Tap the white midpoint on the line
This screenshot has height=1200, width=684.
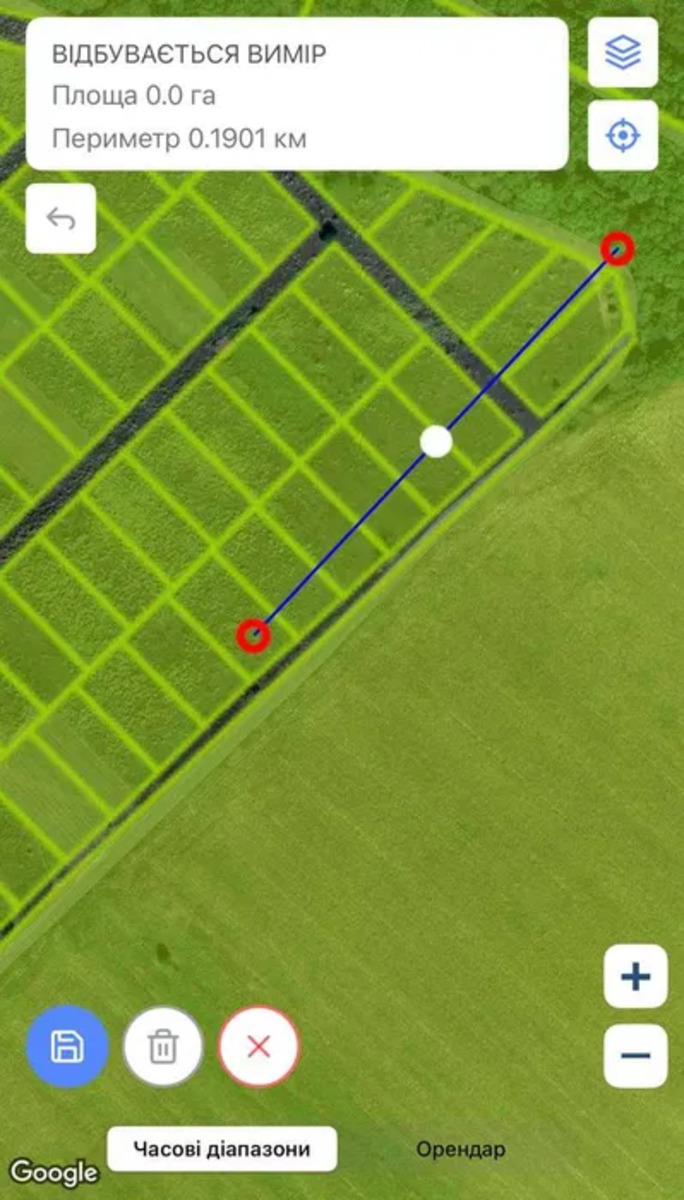(436, 440)
